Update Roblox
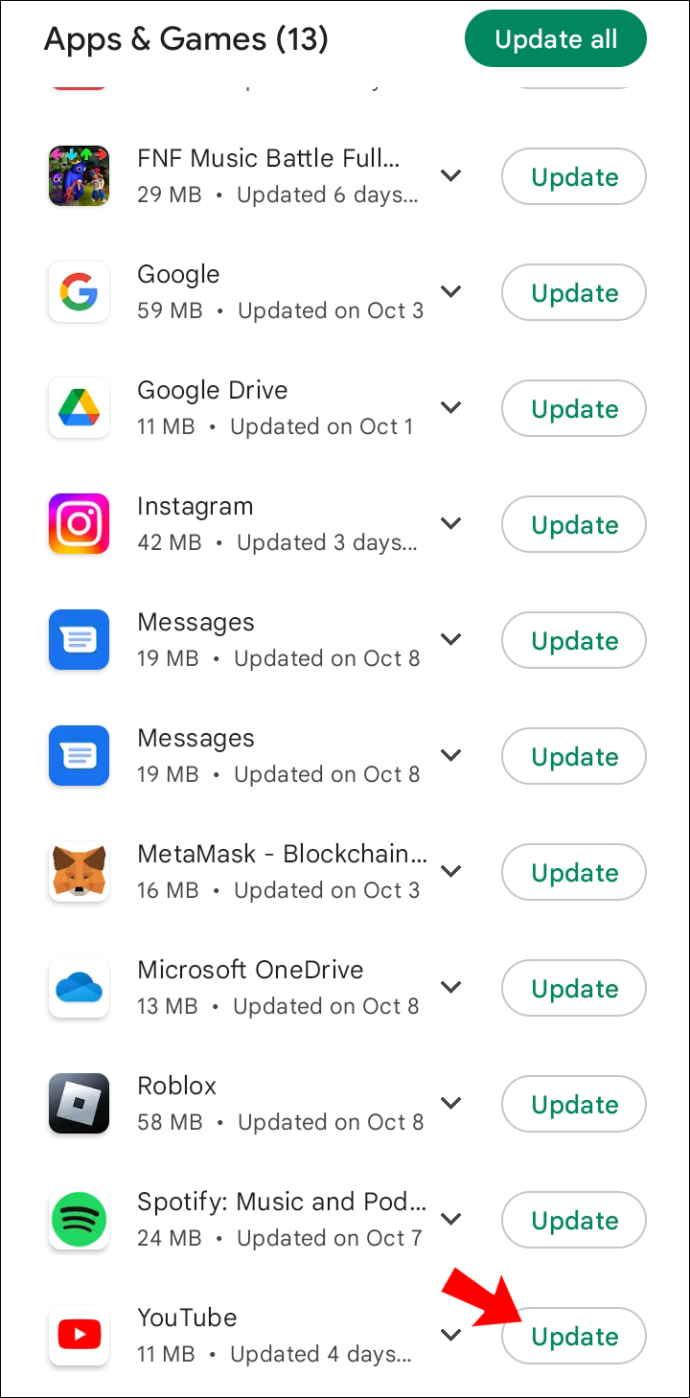 pos(574,1105)
